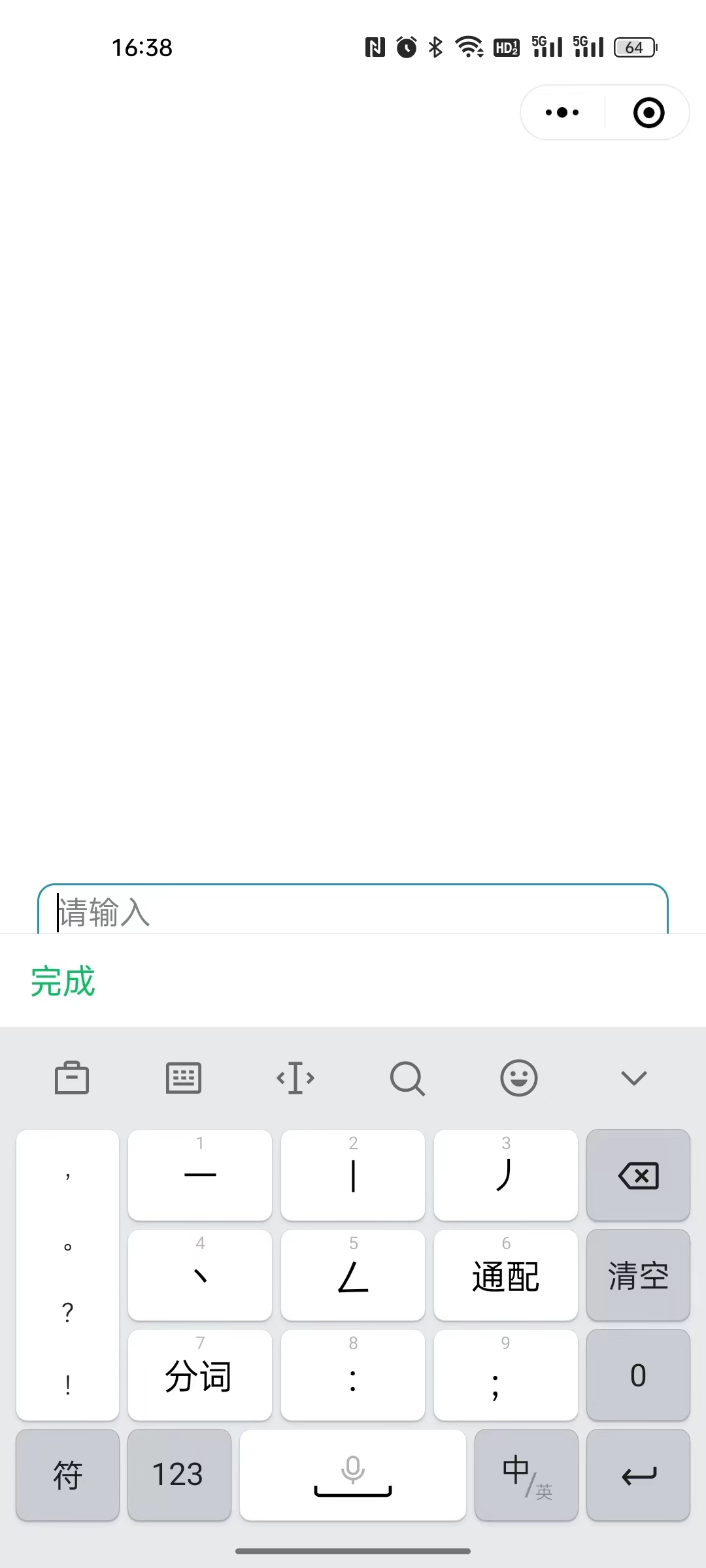This screenshot has height=1568, width=706.
Task: Tap the 通配 wildcard key
Action: point(505,1275)
